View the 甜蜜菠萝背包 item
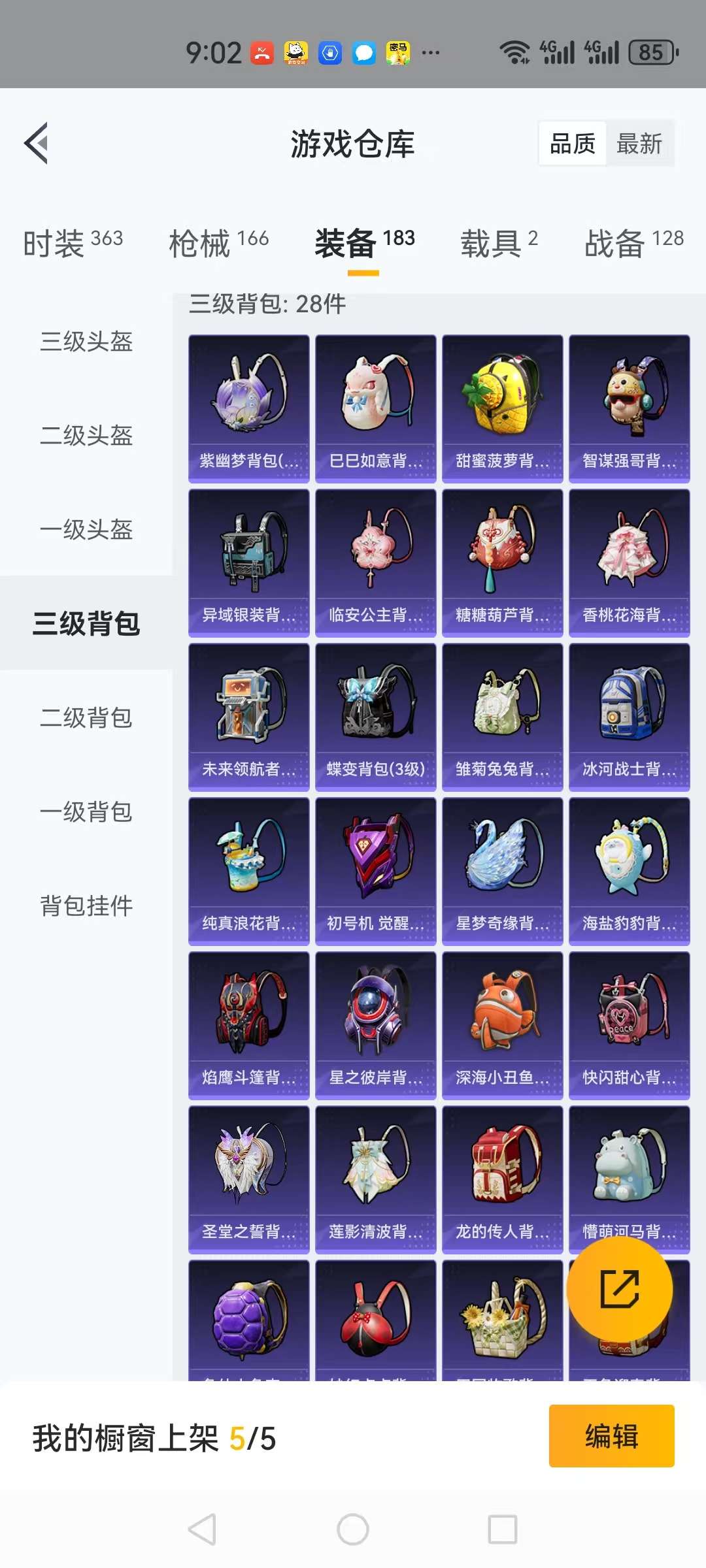This screenshot has height=1568, width=706. point(503,409)
